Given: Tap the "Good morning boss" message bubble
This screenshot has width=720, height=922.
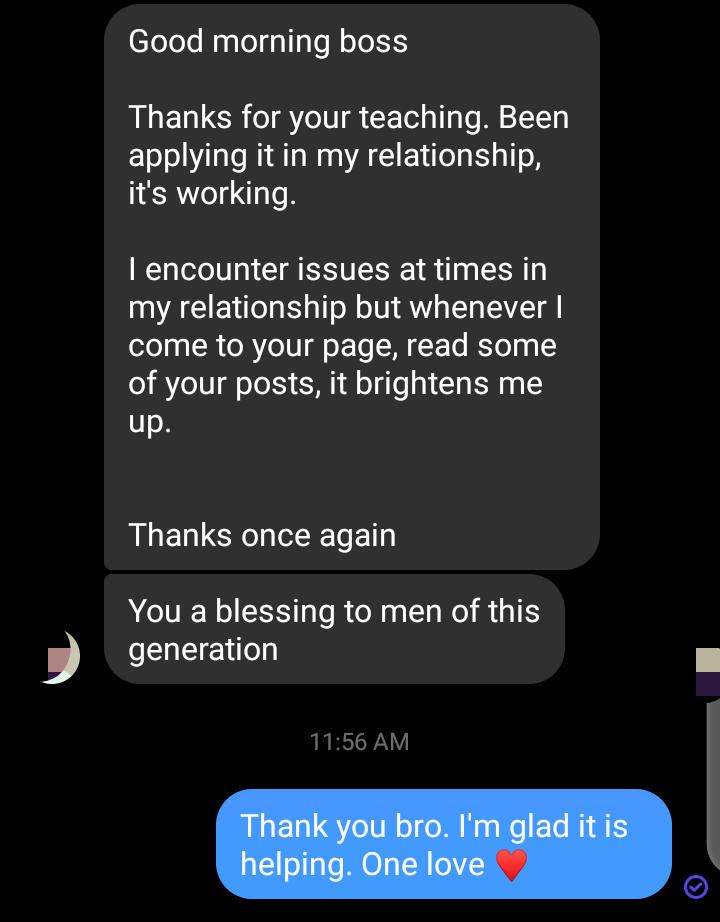Looking at the screenshot, I should tap(351, 287).
